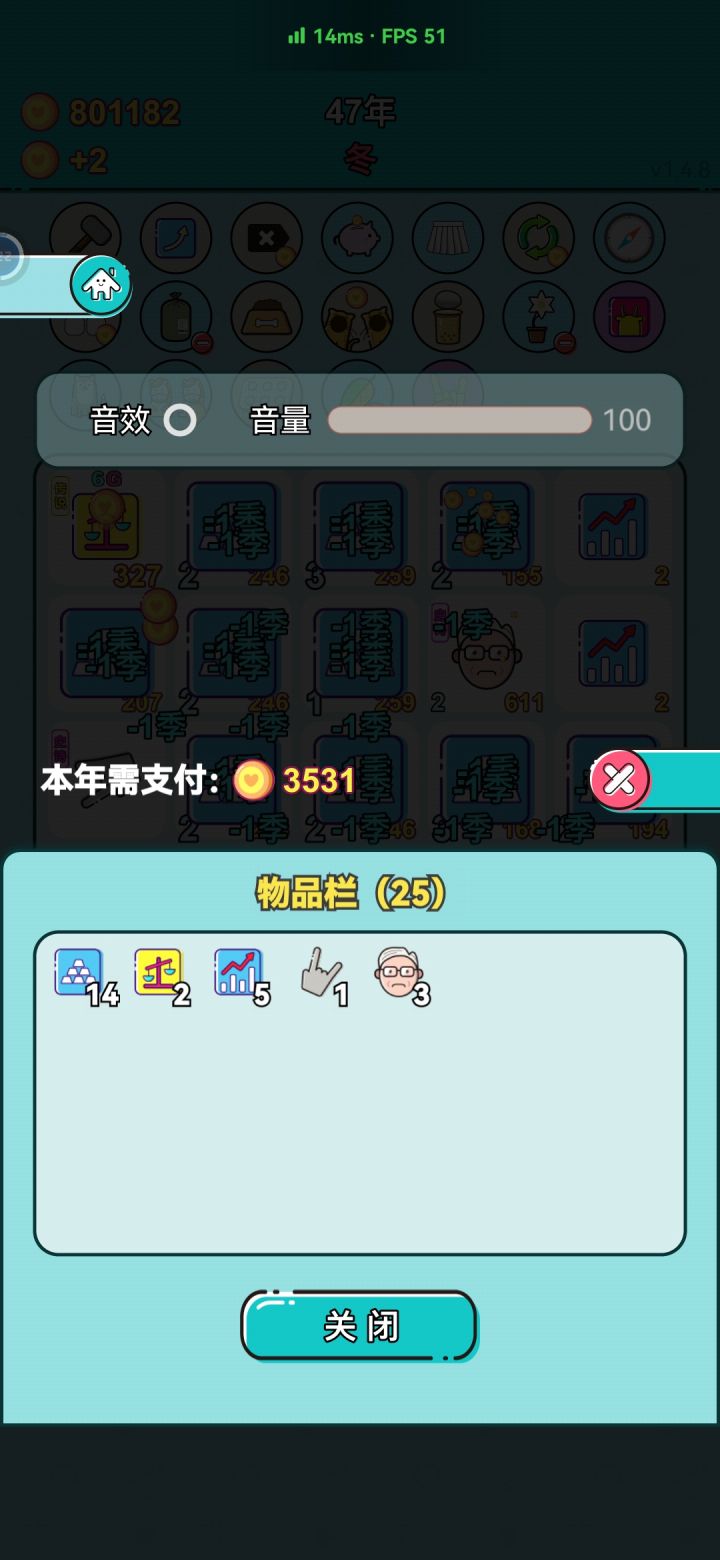The height and width of the screenshot is (1560, 720).
Task: Tap the 本年需支付 gold coin icon
Action: point(252,780)
